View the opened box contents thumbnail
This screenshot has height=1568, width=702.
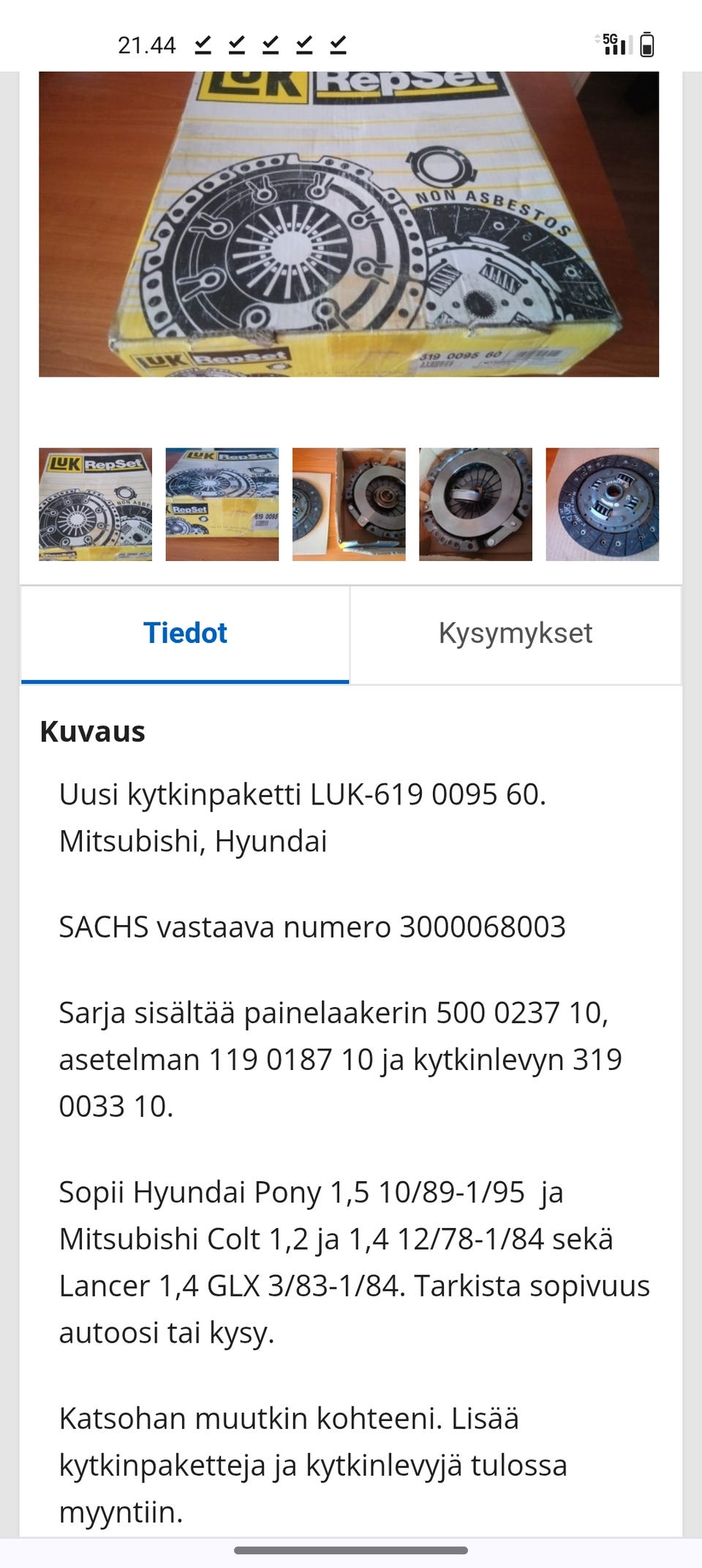[x=349, y=505]
